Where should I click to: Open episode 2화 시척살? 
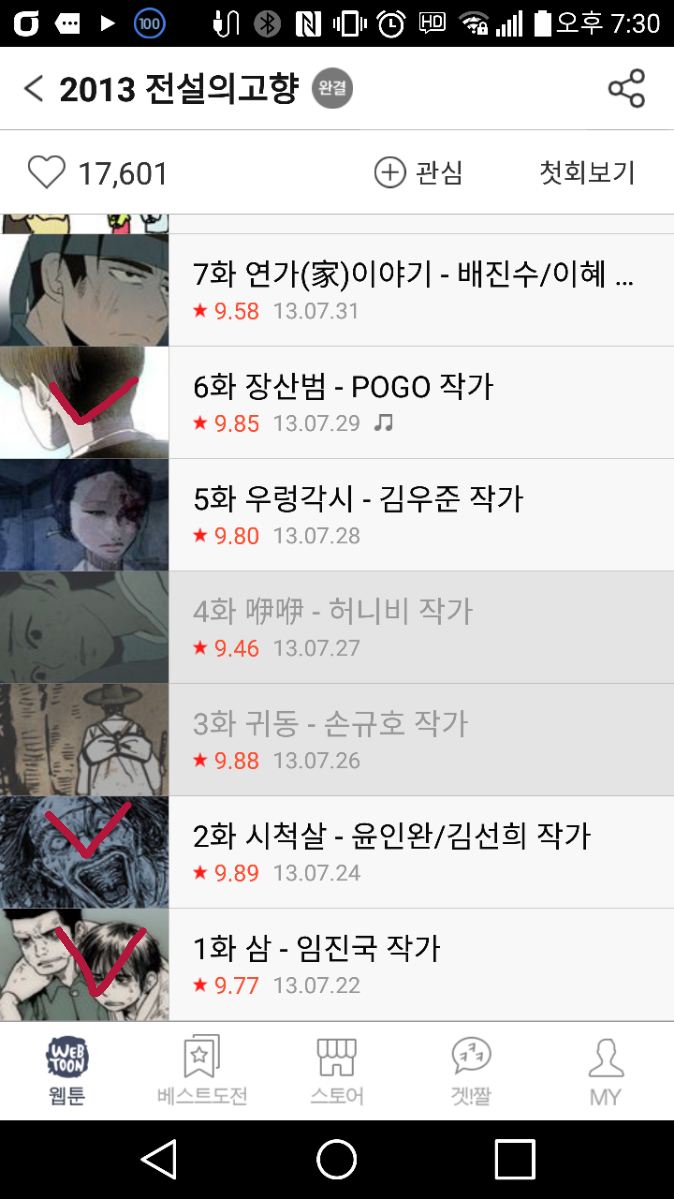[x=412, y=852]
